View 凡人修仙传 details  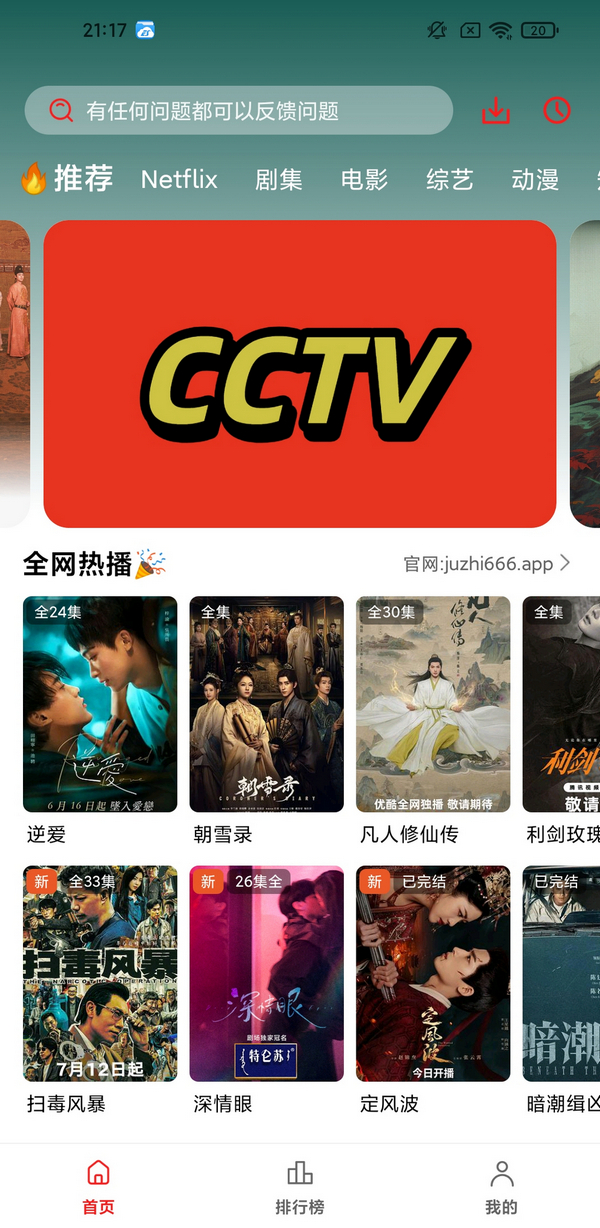coord(433,704)
